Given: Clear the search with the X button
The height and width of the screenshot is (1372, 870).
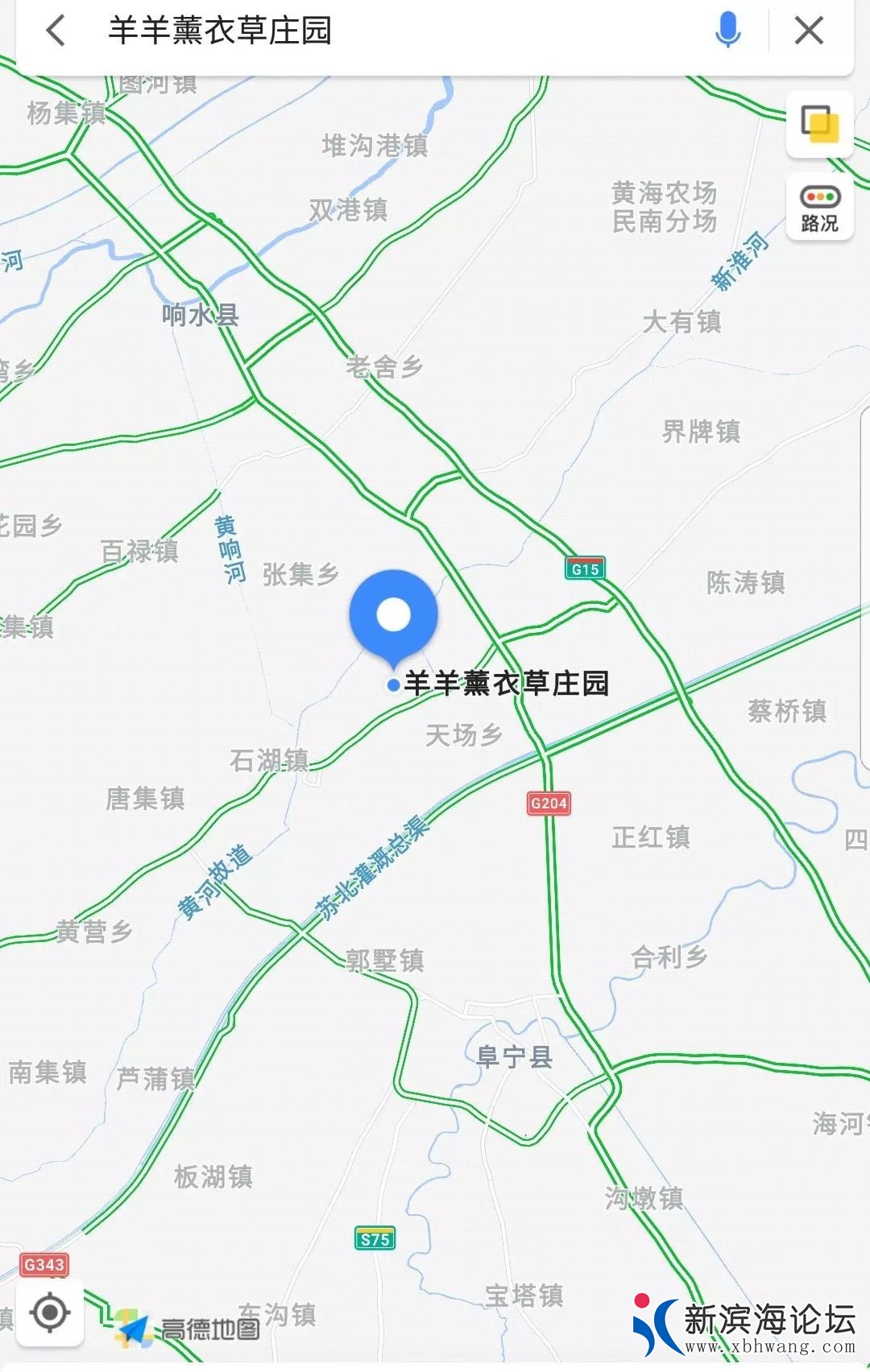Looking at the screenshot, I should point(809,31).
